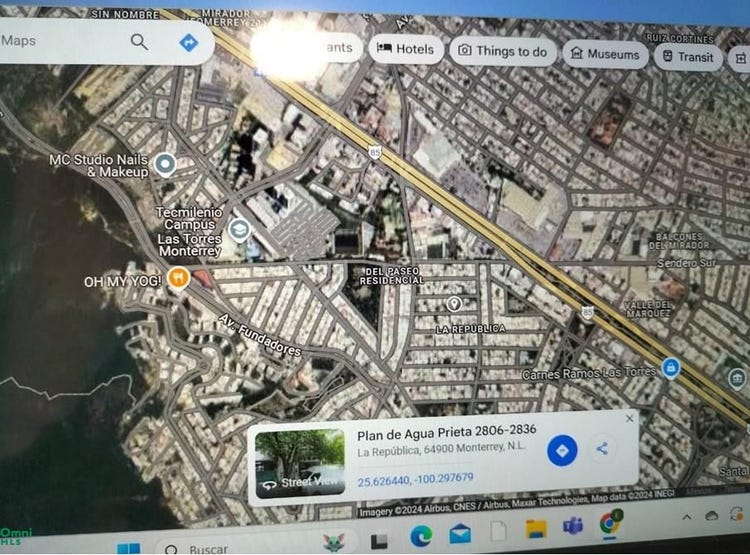Viewport: 750px width, 555px height.
Task: Open Tecmilenio Campus Las Torres marker
Action: (239, 230)
